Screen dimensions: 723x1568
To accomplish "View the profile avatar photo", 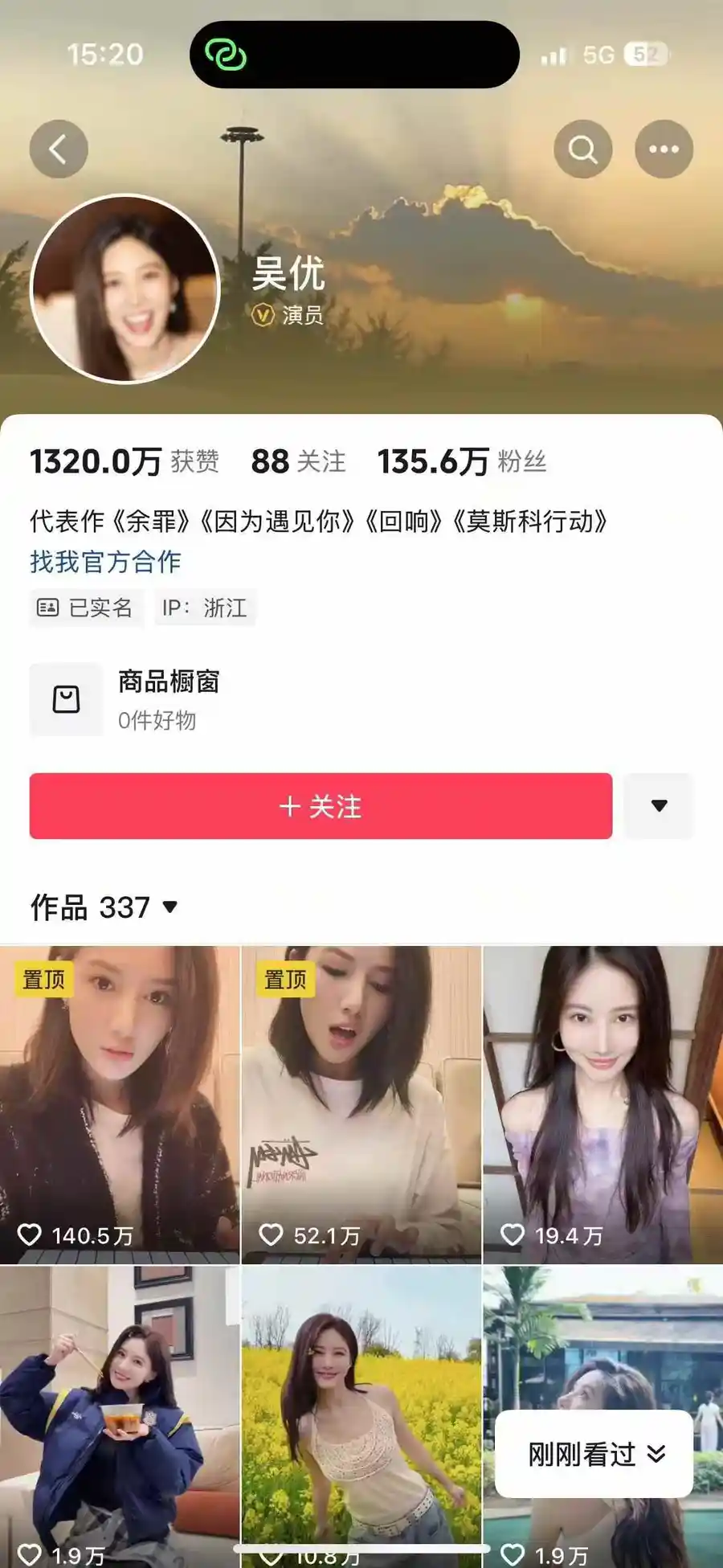I will [125, 289].
